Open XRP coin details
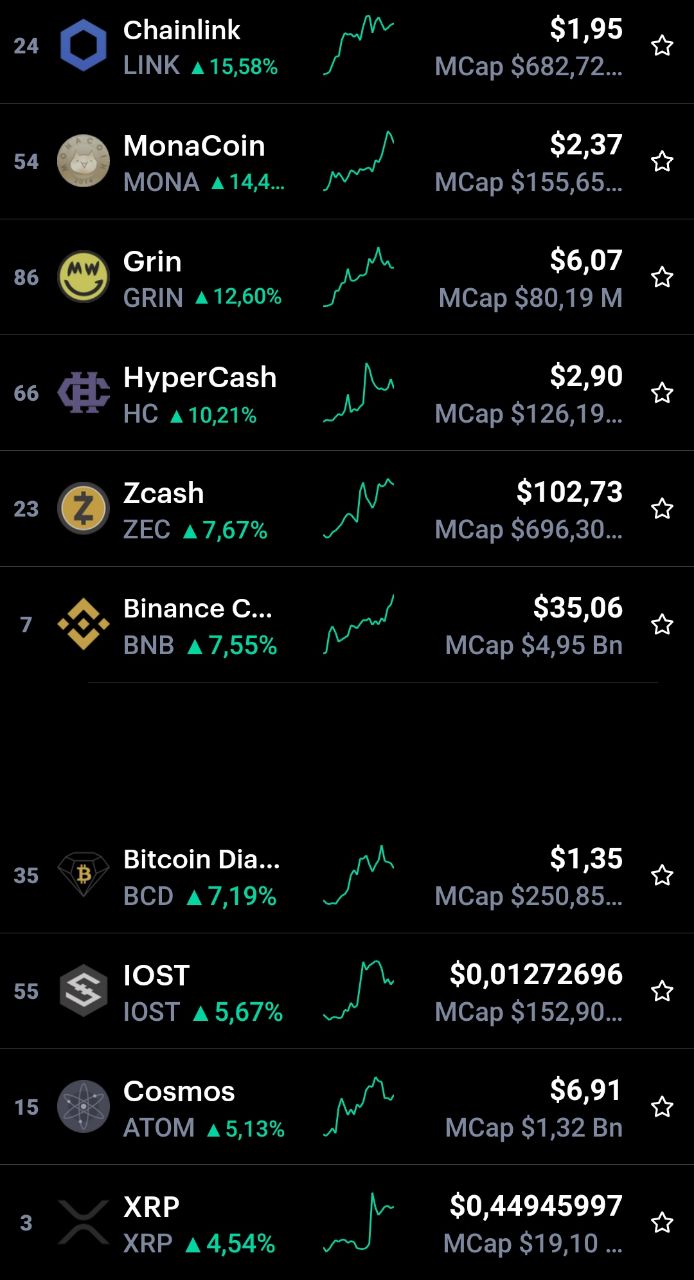Screen dimensions: 694x1280 click(x=347, y=1223)
